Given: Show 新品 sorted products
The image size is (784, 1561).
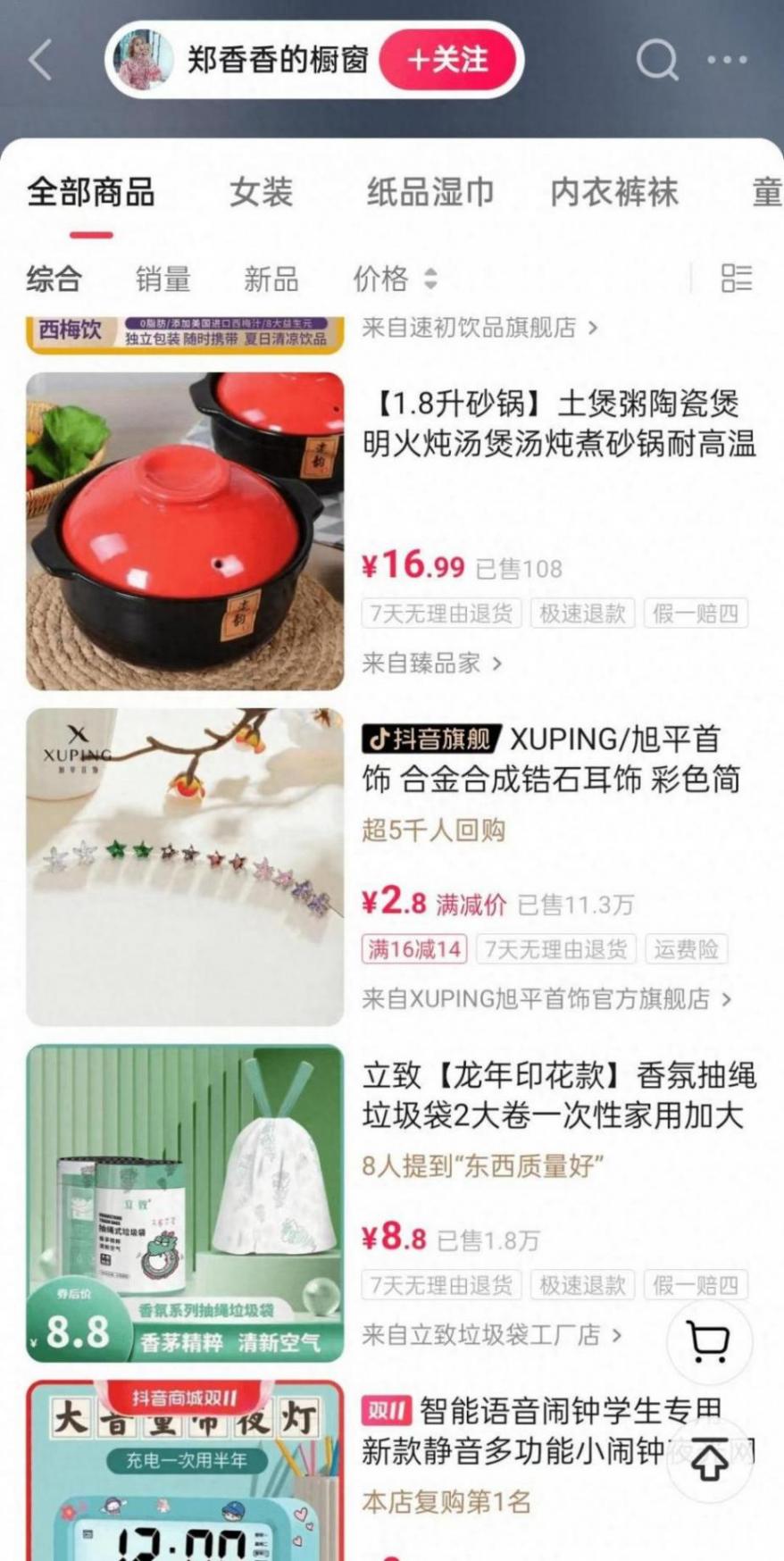Looking at the screenshot, I should click(x=271, y=280).
